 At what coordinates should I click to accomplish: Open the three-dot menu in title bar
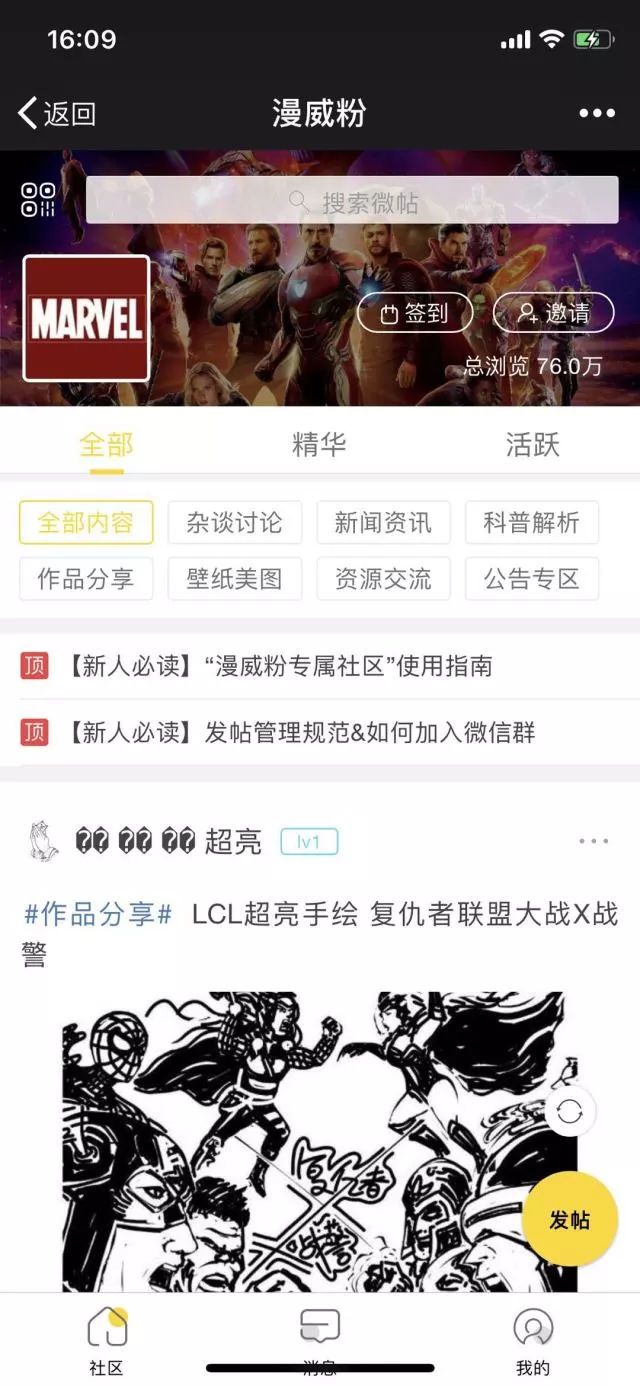(x=597, y=113)
